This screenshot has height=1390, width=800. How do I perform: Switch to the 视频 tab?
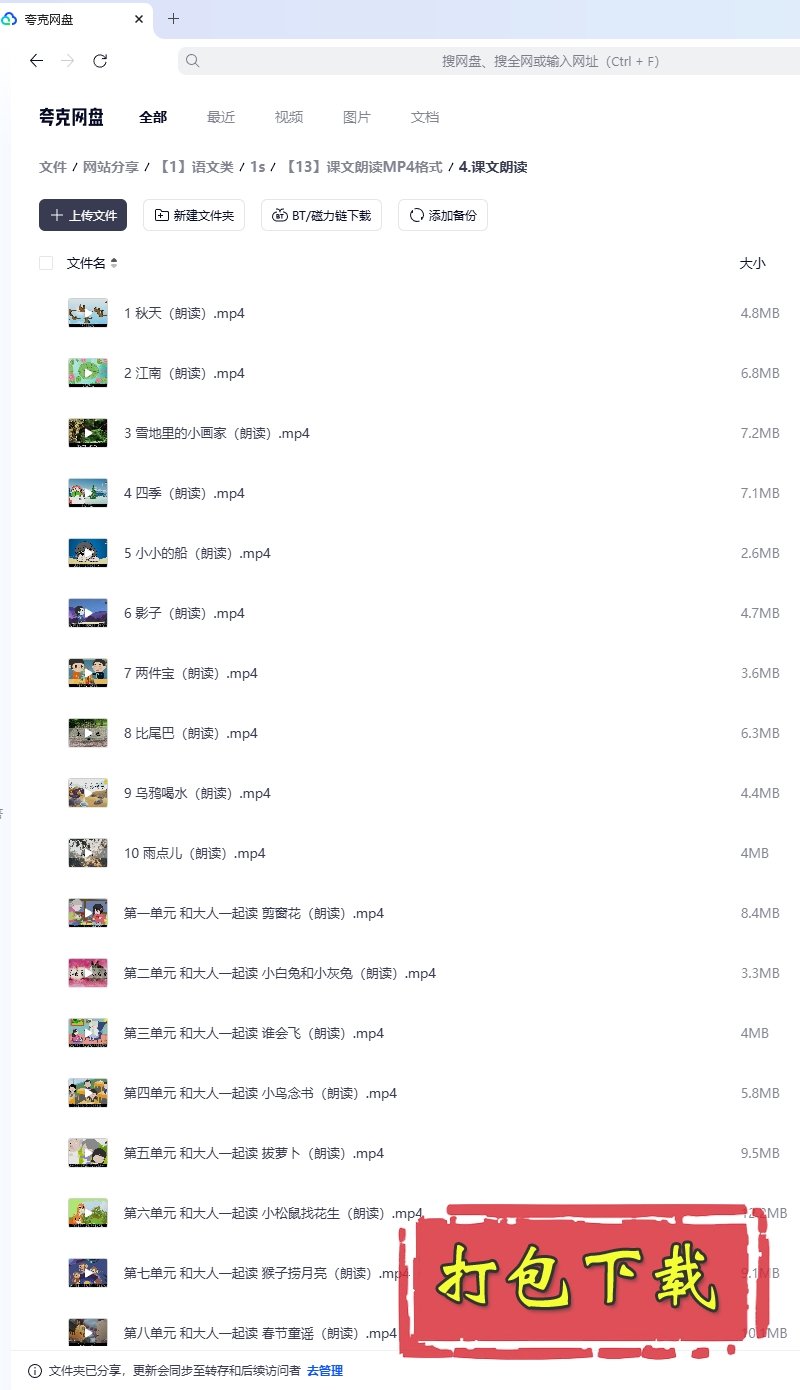pyautogui.click(x=289, y=117)
